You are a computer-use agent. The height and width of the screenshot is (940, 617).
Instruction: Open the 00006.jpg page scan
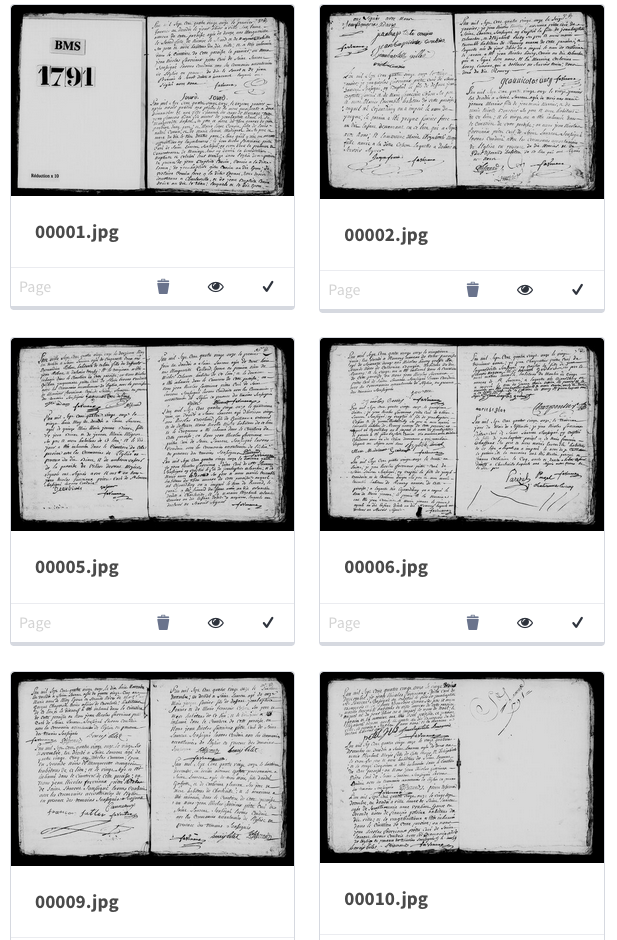pyautogui.click(x=462, y=434)
